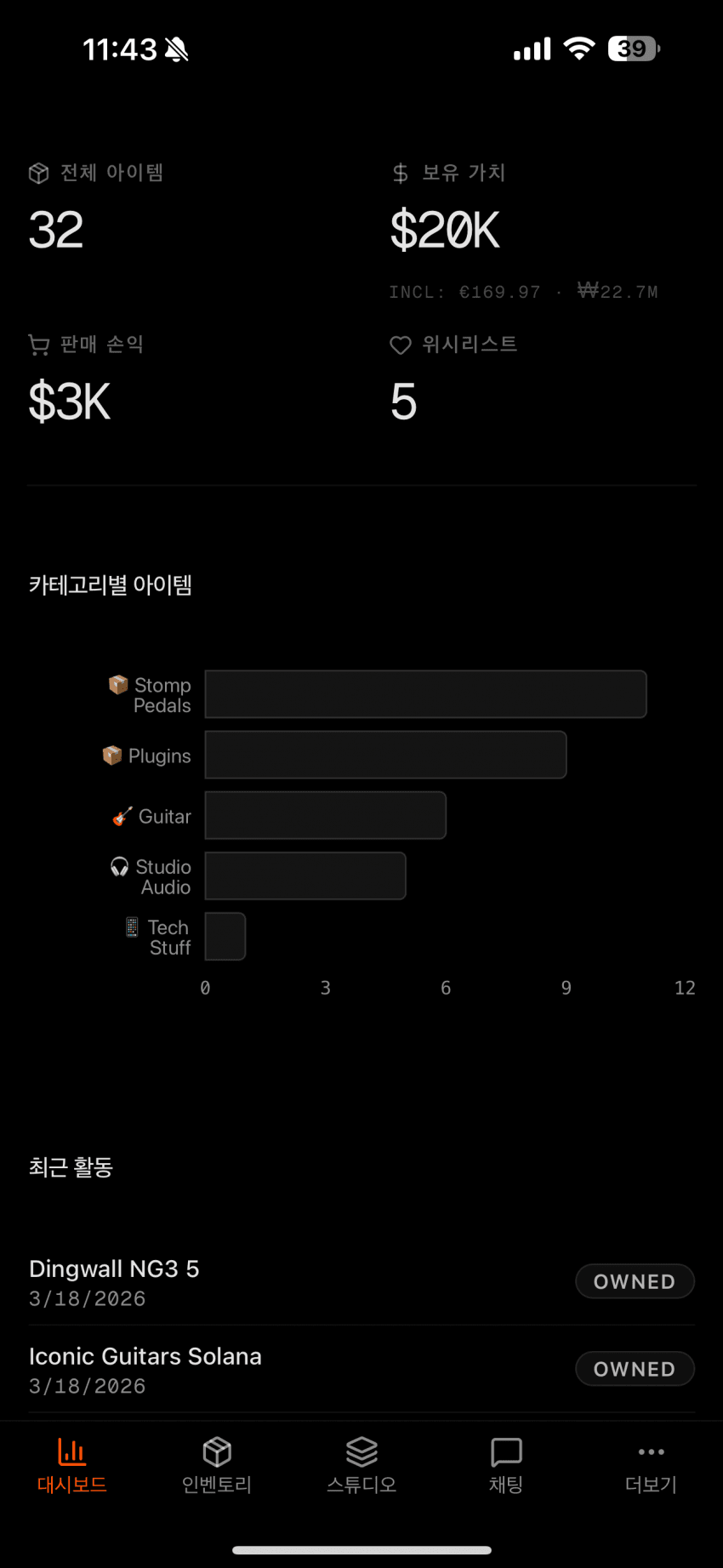This screenshot has width=723, height=1568.
Task: Select the Studio Audio category bar
Action: point(305,875)
